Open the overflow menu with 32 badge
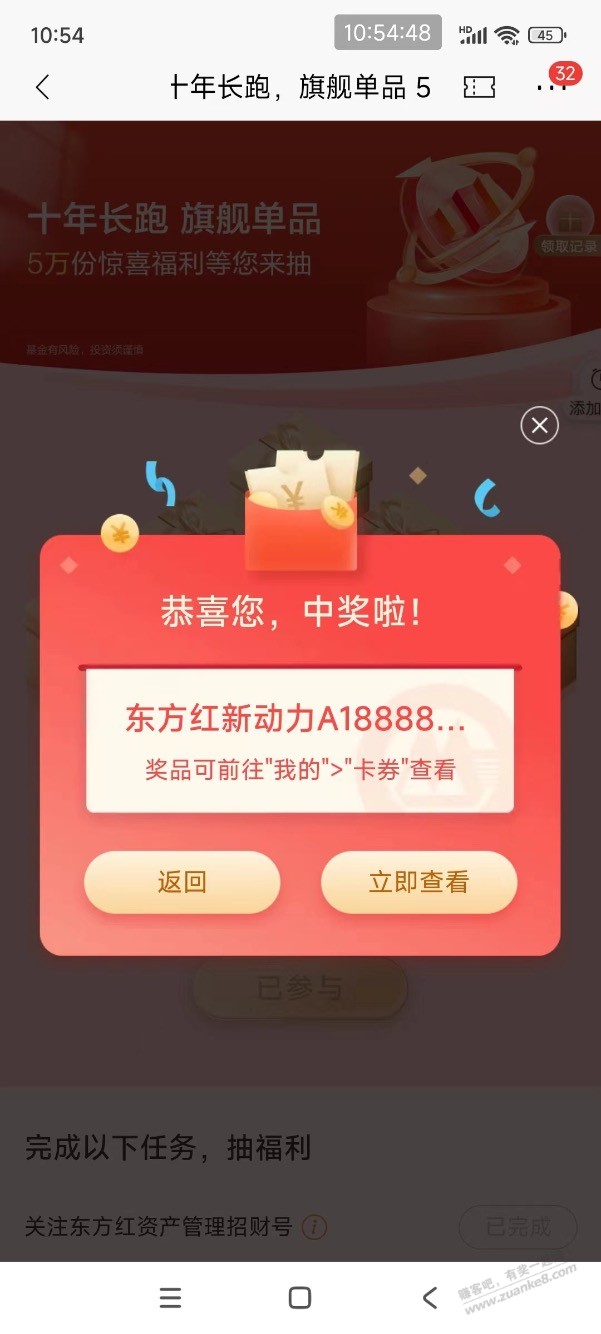601x1334 pixels. 551,88
